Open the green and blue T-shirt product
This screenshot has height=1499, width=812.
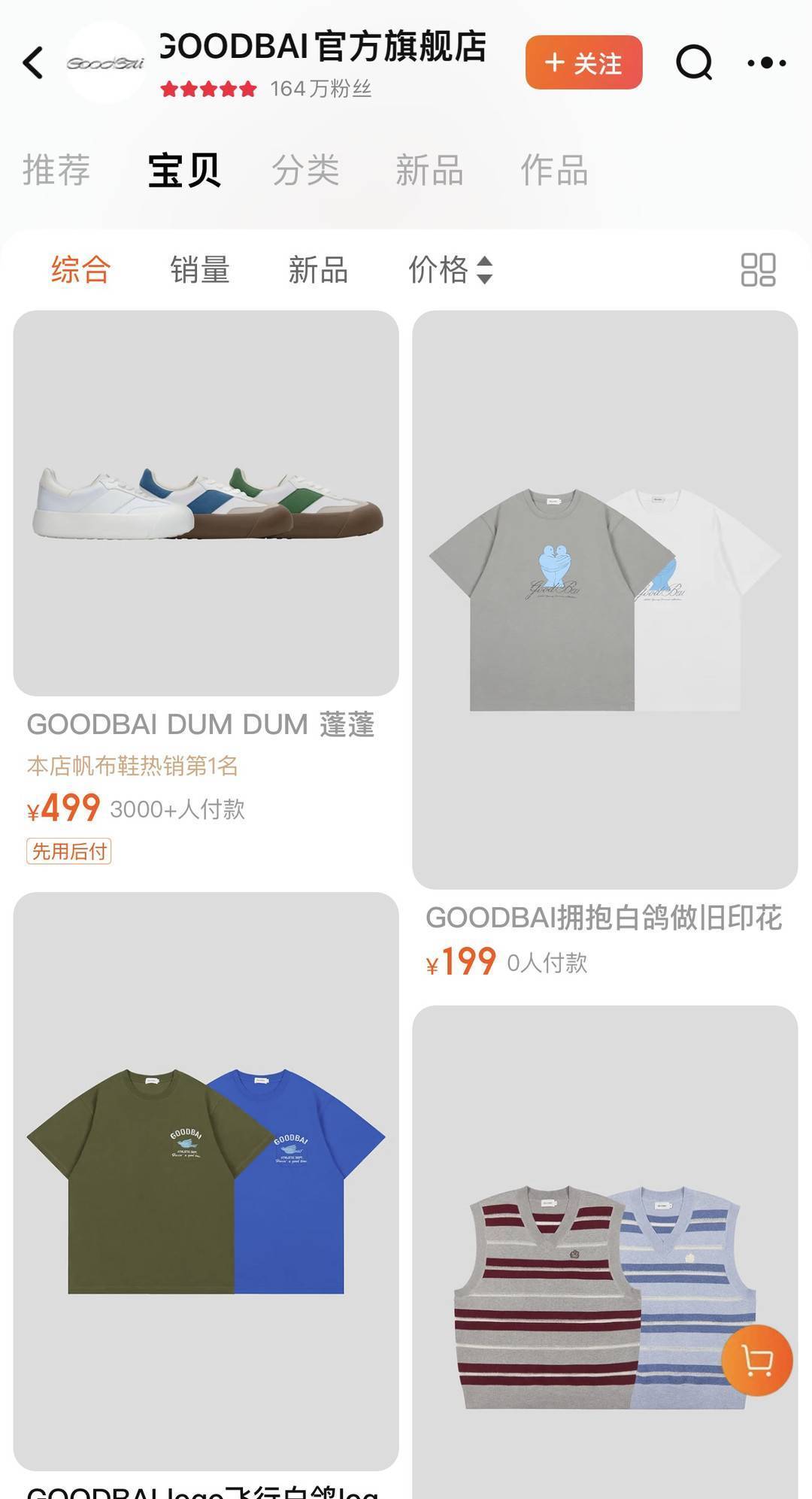coord(206,1181)
